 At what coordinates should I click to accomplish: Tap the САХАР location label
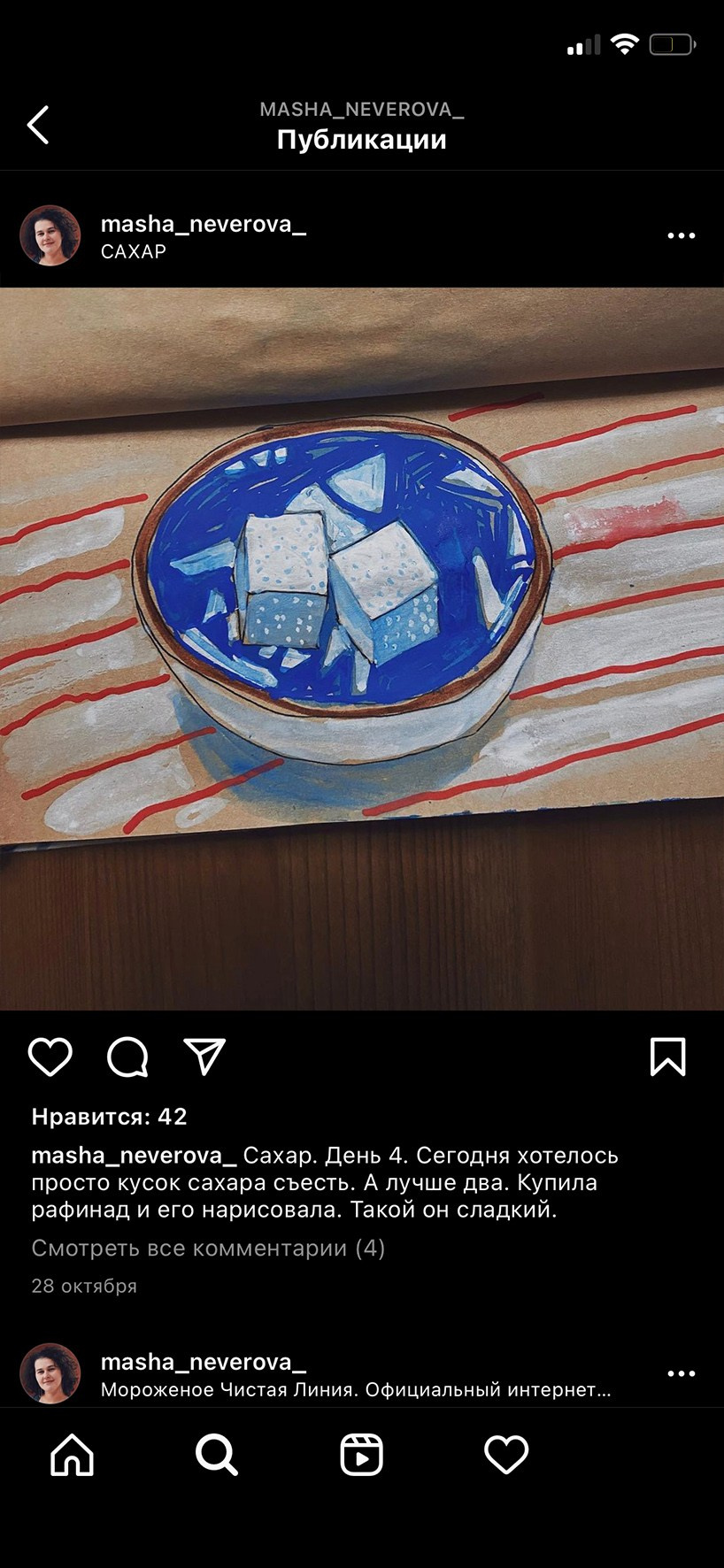click(x=134, y=252)
